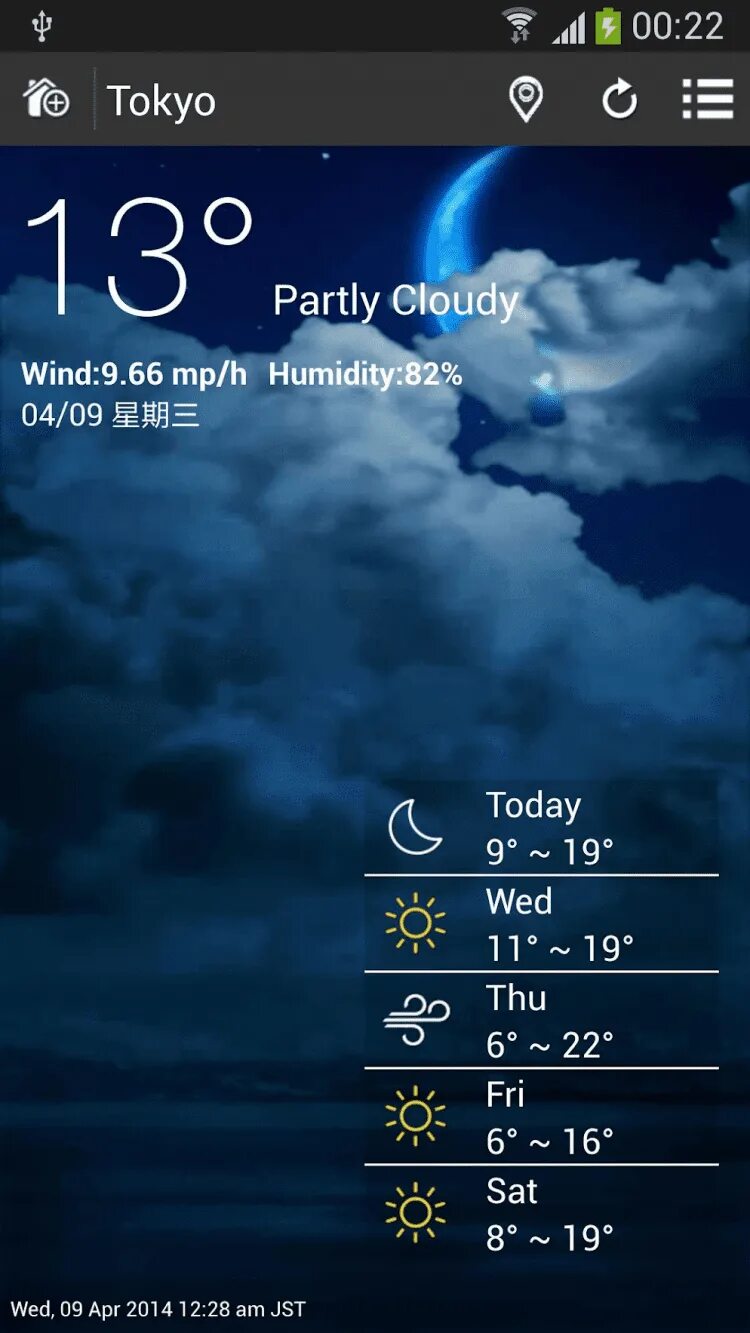Open the location pin to detect current city
Screen dimensions: 750x1333
(525, 100)
